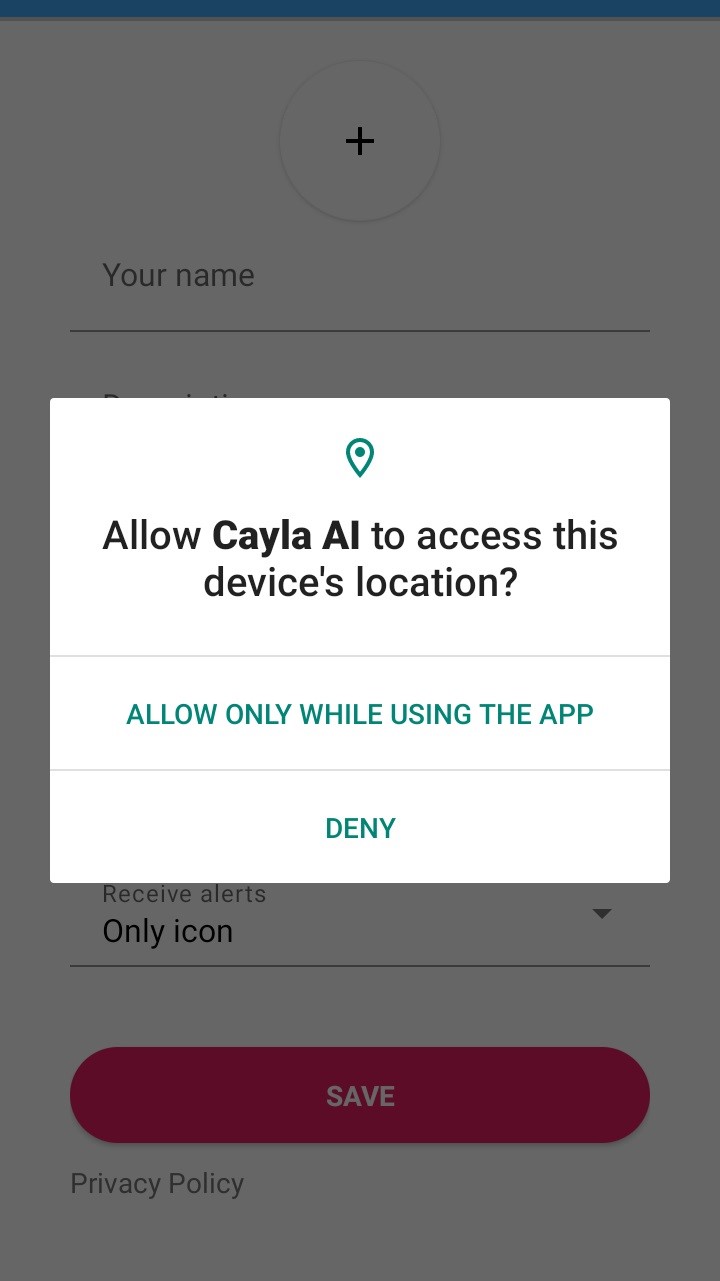This screenshot has height=1281, width=720.
Task: Deny location access for Cayla AI
Action: click(360, 828)
